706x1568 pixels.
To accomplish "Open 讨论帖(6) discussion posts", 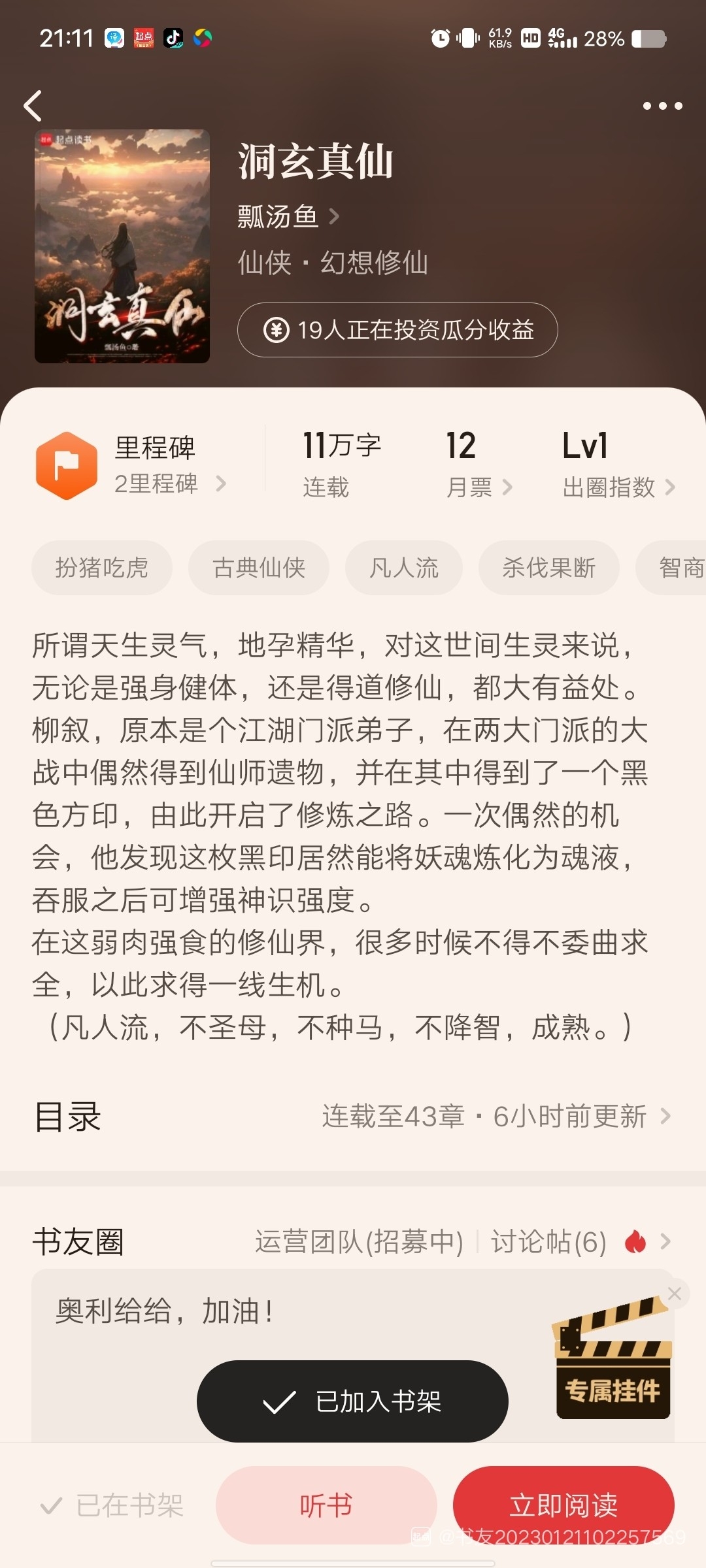I will [549, 1241].
